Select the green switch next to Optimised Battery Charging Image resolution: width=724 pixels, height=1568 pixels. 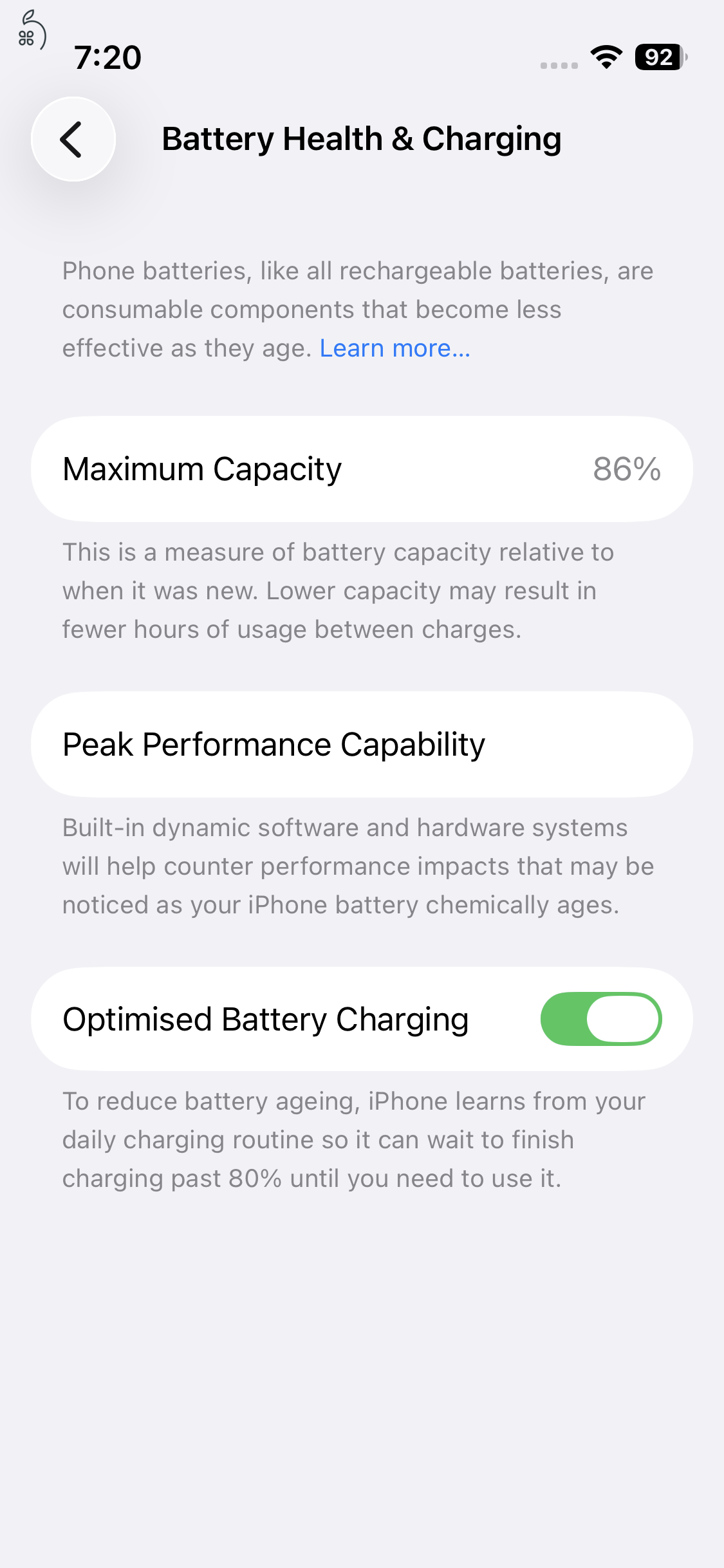pos(600,1018)
